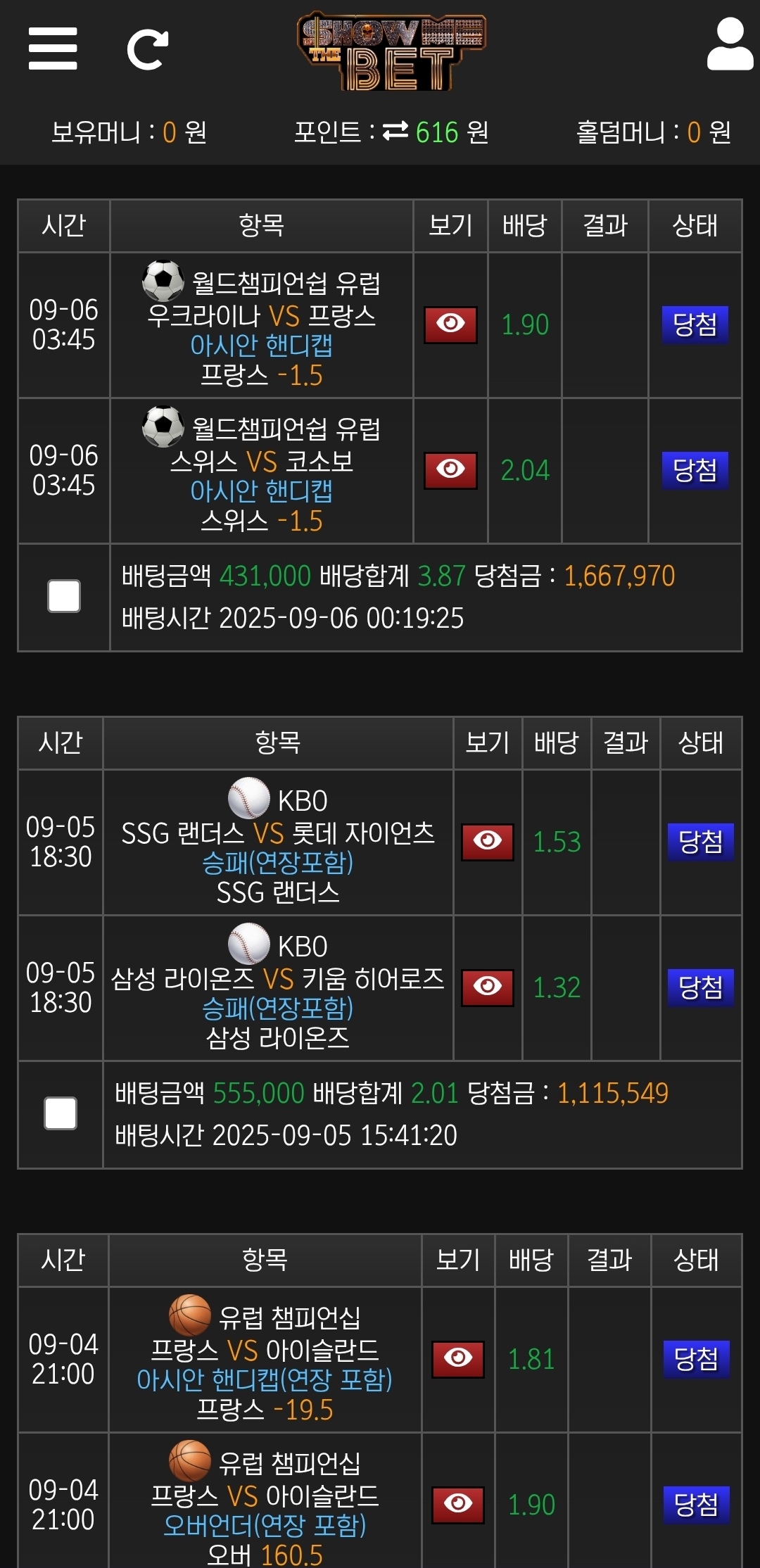Open the hamburger drawer menu
This screenshot has width=760, height=1568.
53,49
